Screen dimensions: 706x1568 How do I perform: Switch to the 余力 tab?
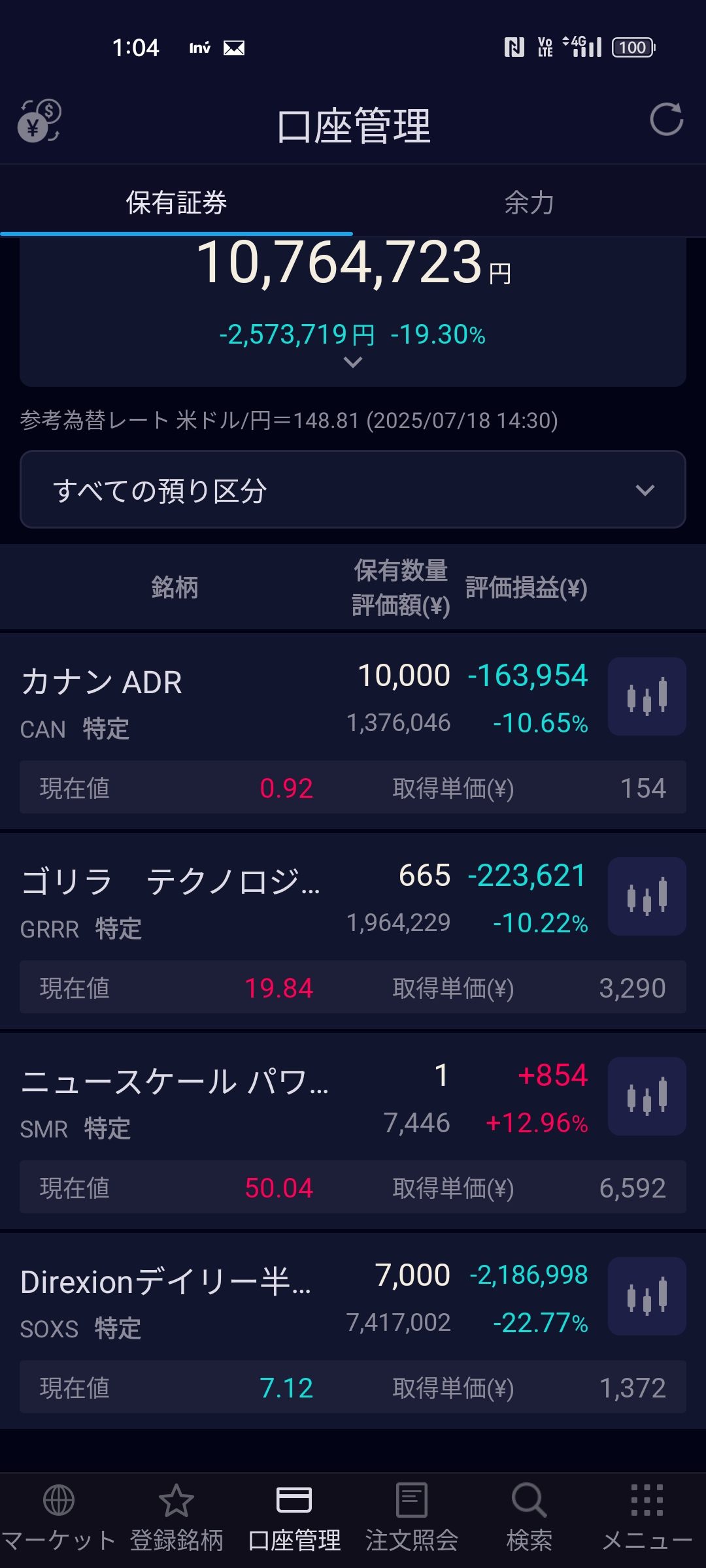[529, 203]
